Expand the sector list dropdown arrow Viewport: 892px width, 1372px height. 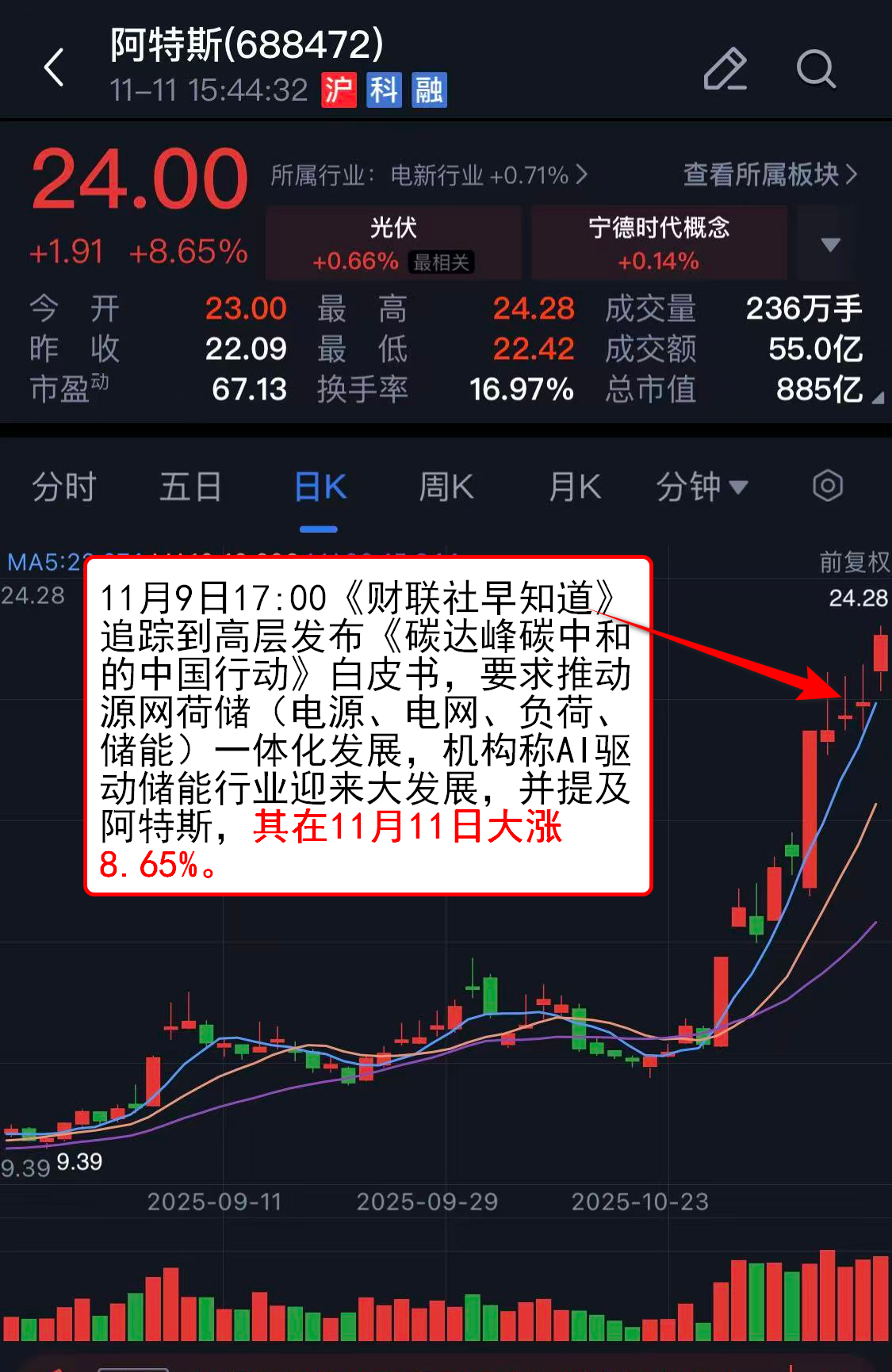click(830, 244)
